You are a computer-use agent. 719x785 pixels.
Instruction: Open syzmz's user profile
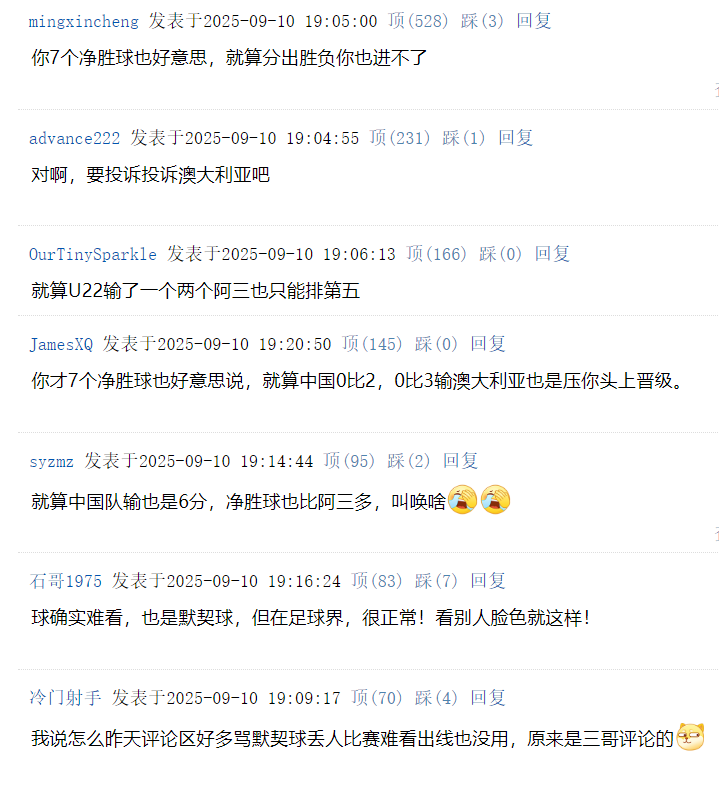[51, 461]
